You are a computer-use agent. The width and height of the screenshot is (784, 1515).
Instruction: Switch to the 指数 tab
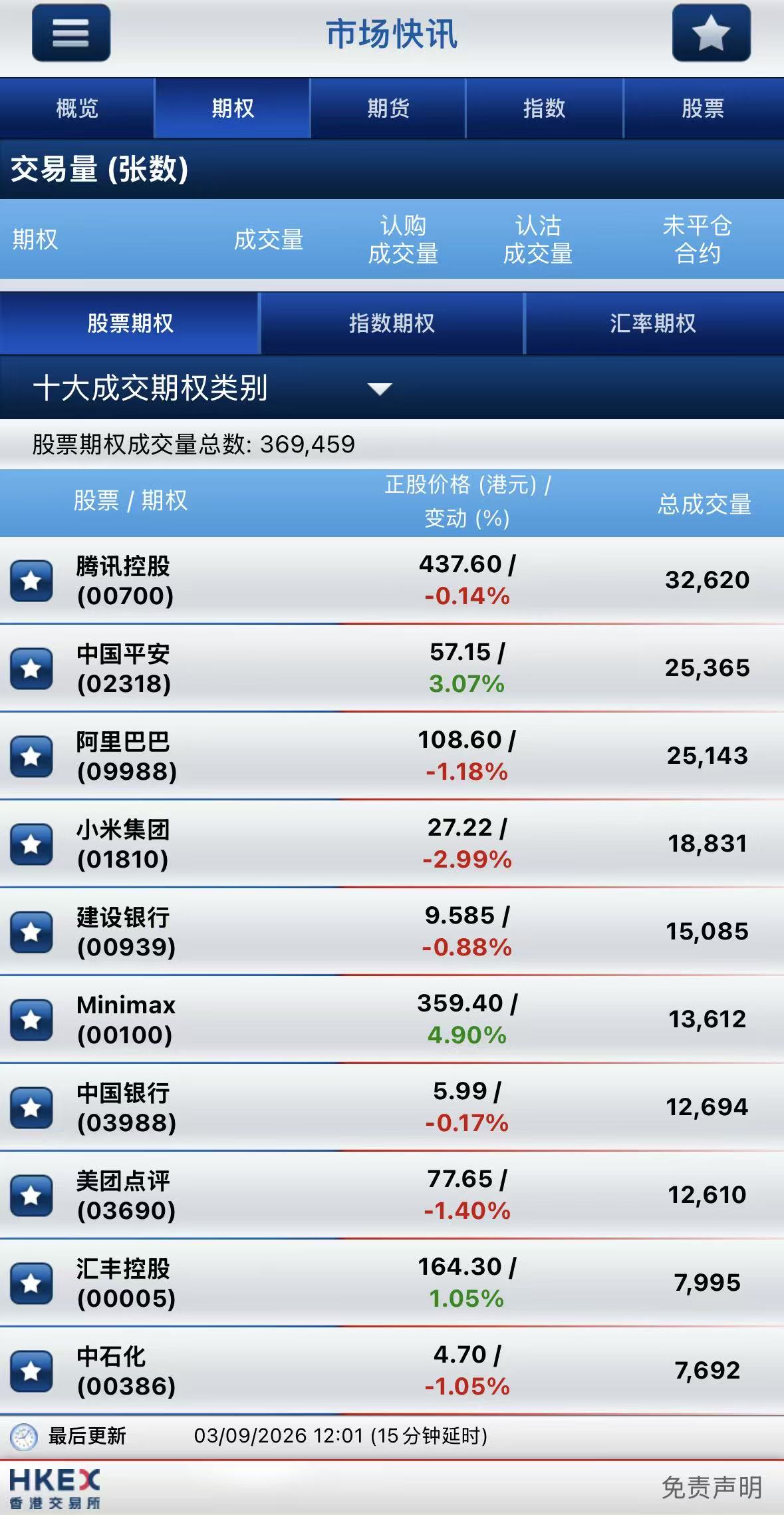(x=544, y=108)
